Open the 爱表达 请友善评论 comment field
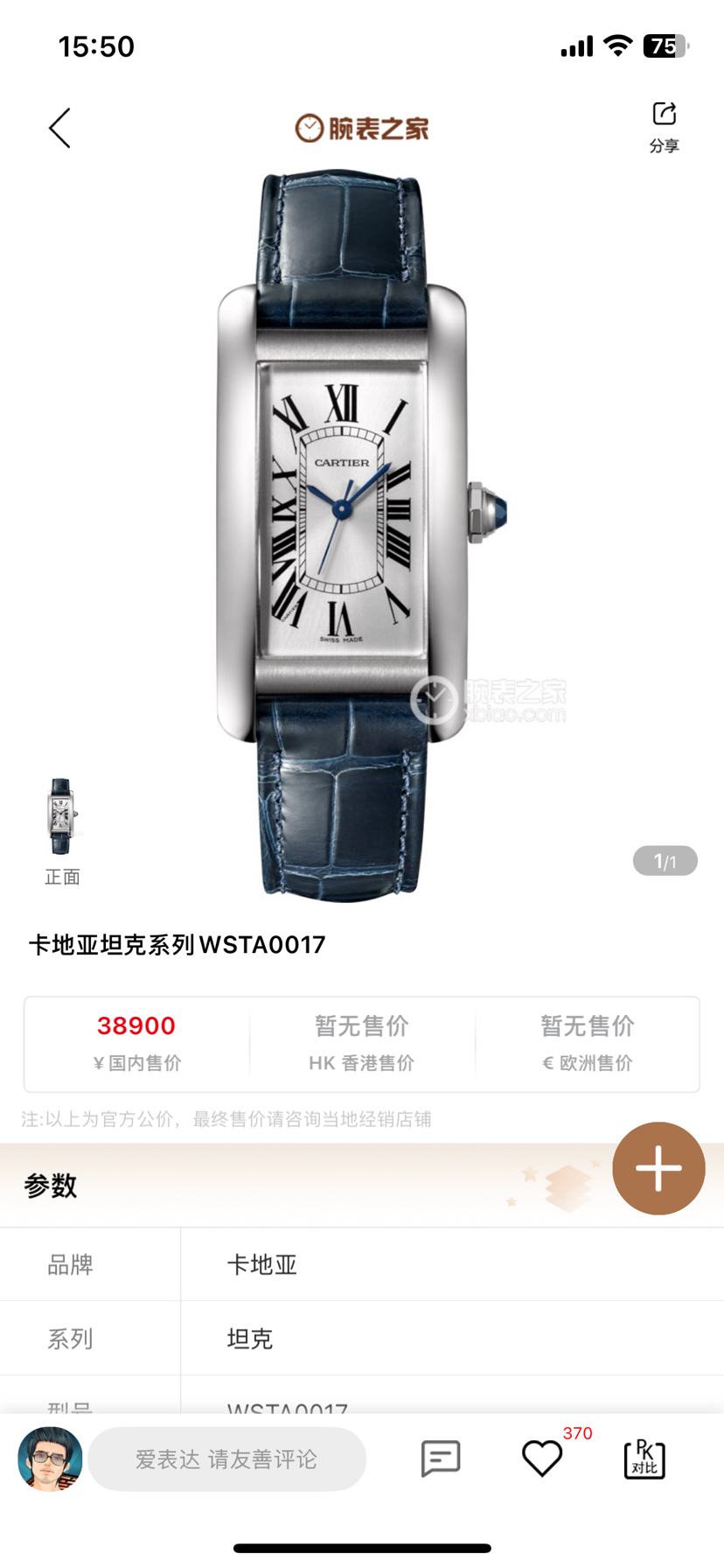This screenshot has width=724, height=1568. tap(226, 1459)
